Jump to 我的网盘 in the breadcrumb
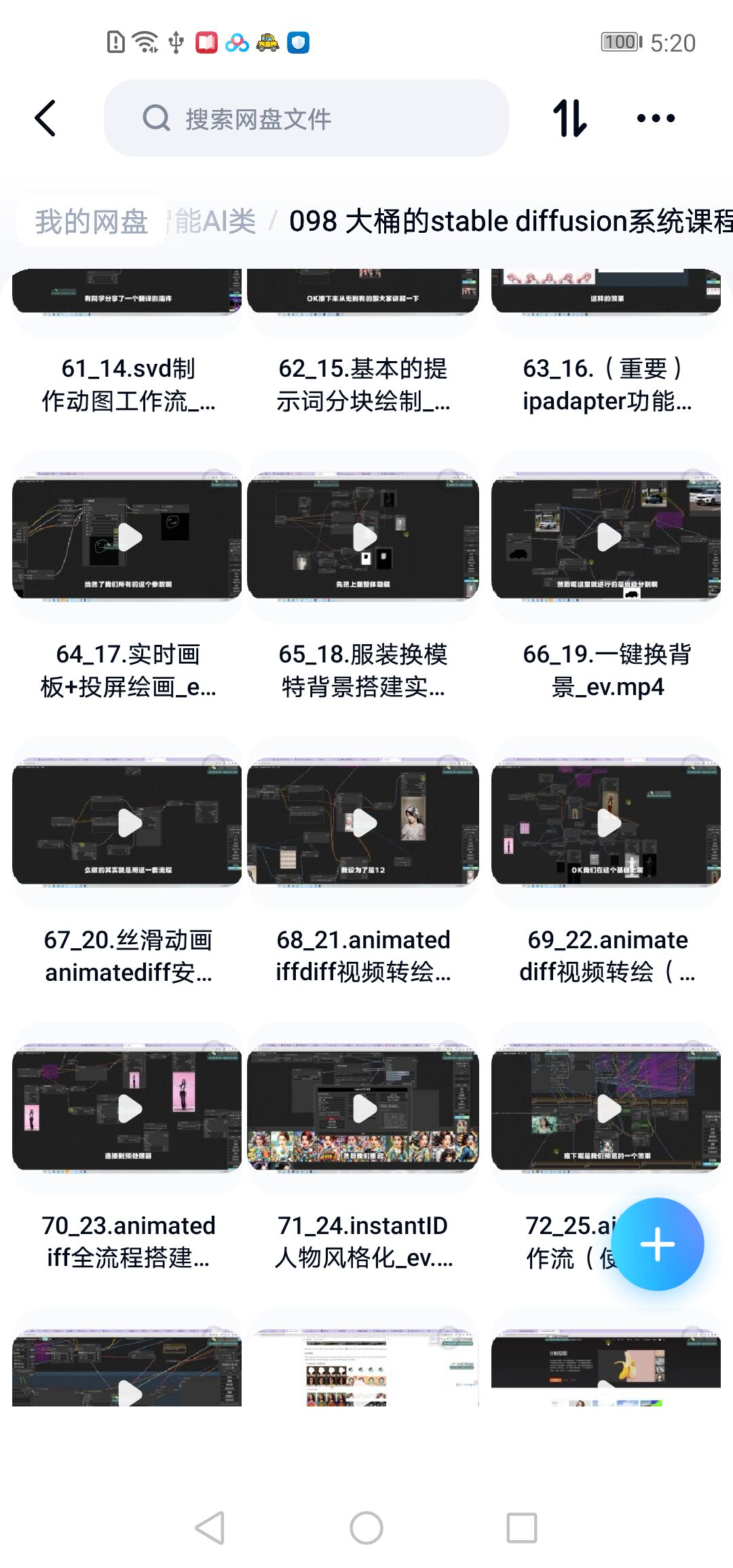This screenshot has height=1568, width=733. click(91, 221)
